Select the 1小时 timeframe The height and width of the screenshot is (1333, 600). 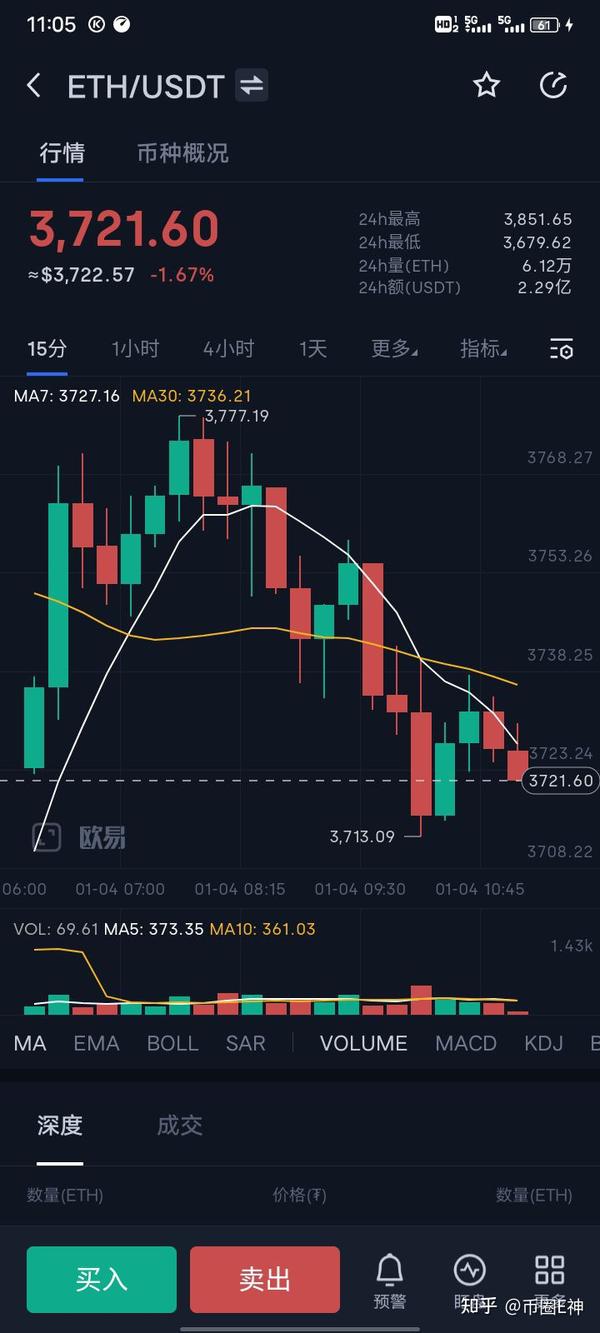pyautogui.click(x=135, y=349)
